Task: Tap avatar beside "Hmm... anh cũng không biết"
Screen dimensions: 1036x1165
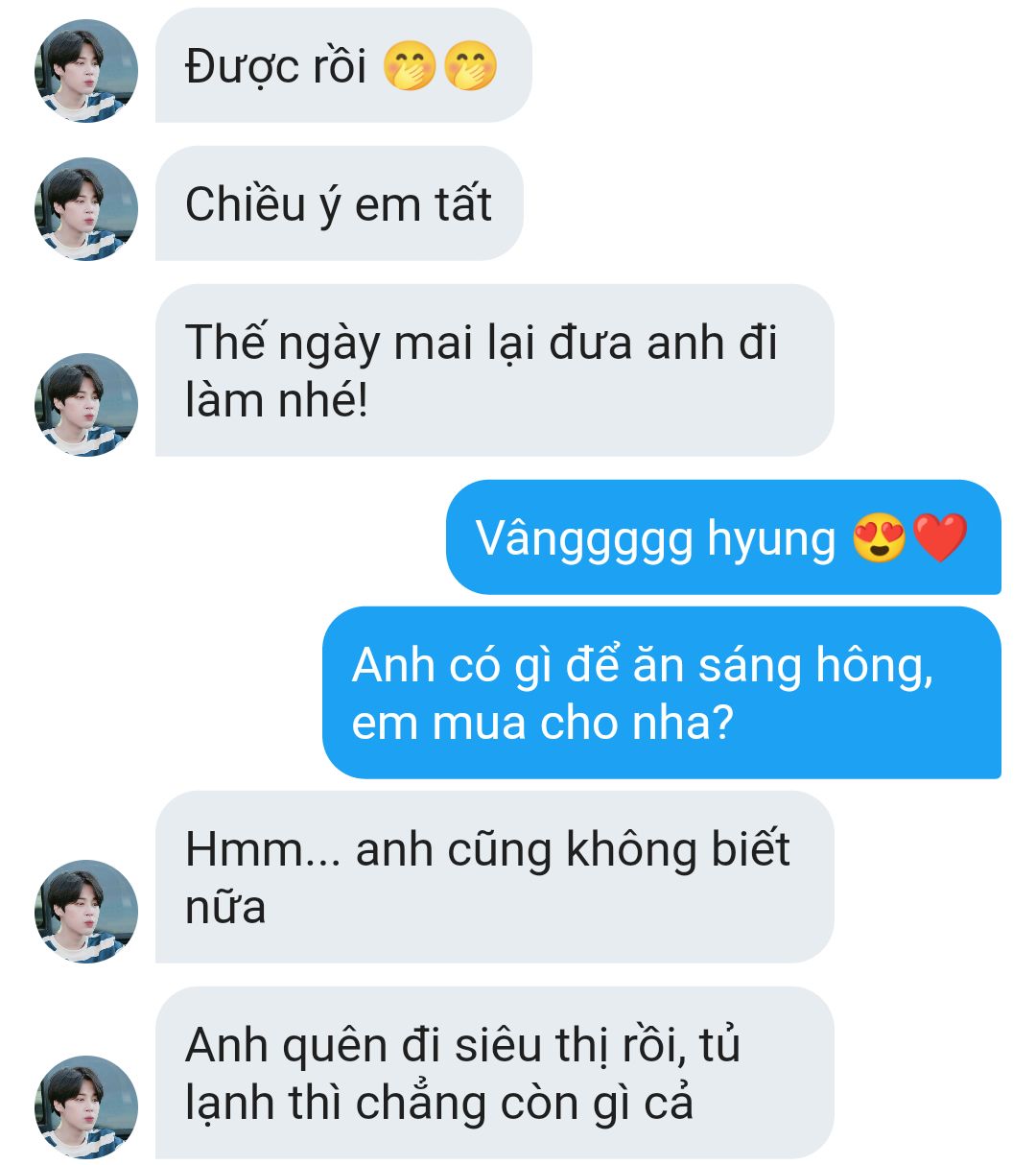Action: [x=86, y=912]
